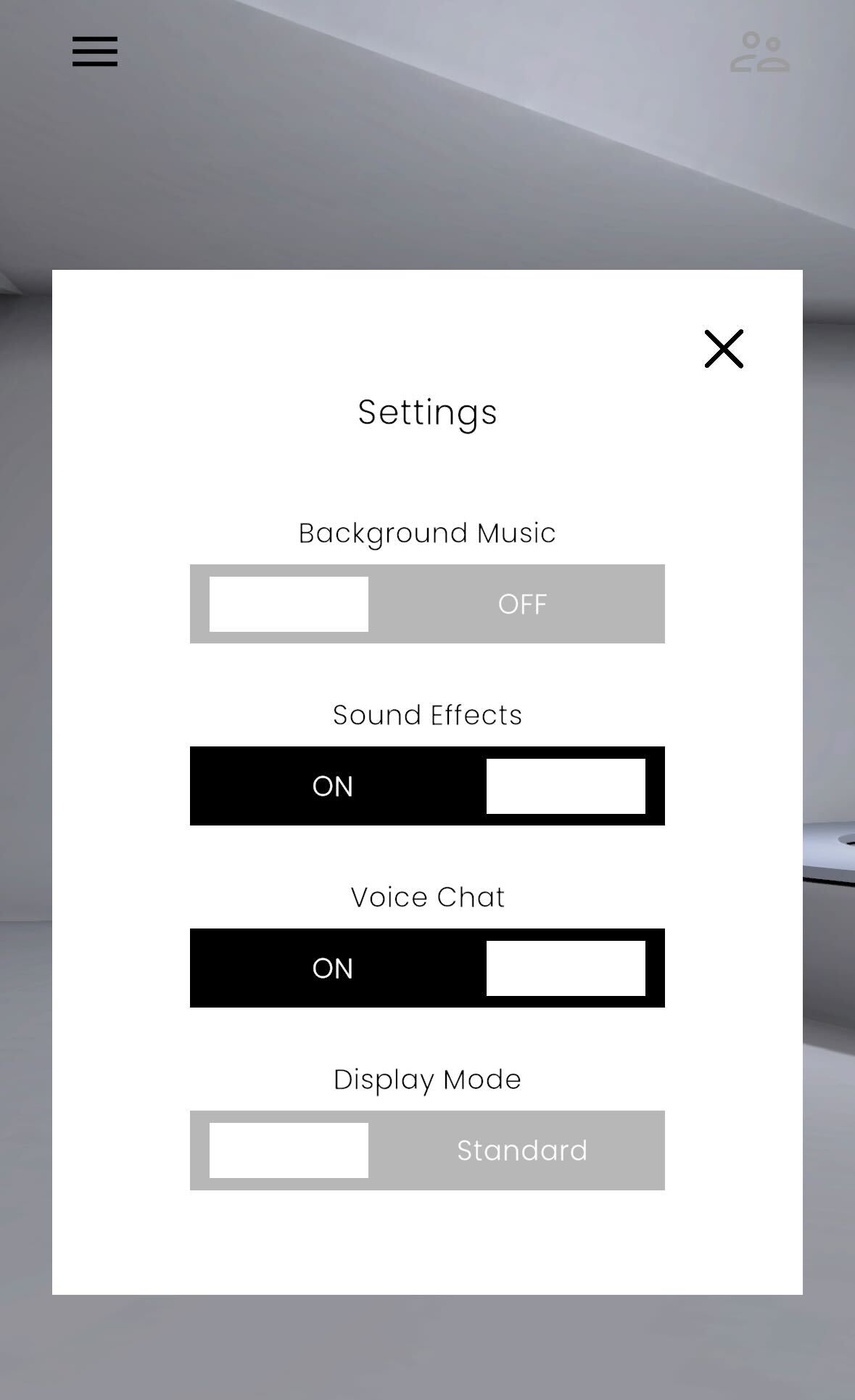Viewport: 855px width, 1400px height.
Task: Close the Settings dialog
Action: pyautogui.click(x=724, y=349)
